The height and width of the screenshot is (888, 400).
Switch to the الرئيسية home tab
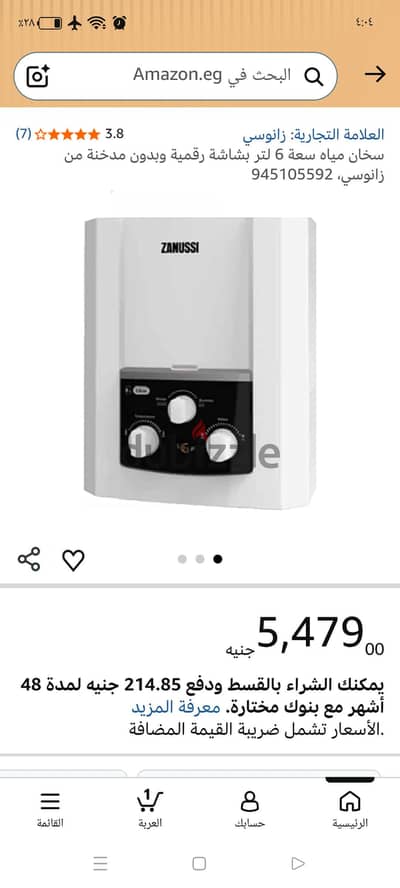pos(350,809)
